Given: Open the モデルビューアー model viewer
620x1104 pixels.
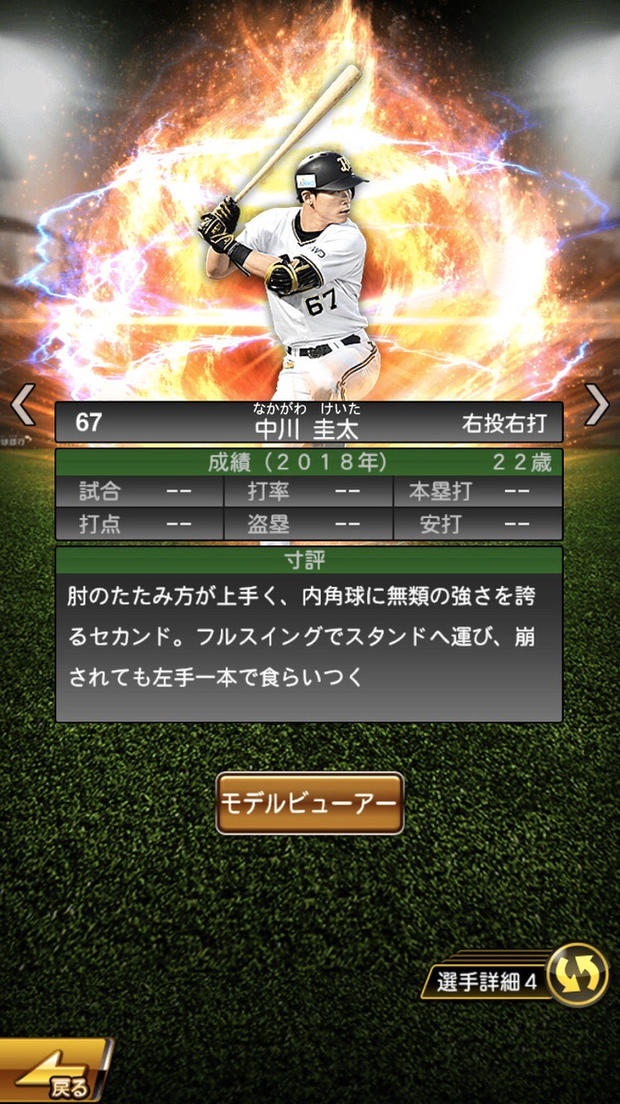Looking at the screenshot, I should click(310, 803).
